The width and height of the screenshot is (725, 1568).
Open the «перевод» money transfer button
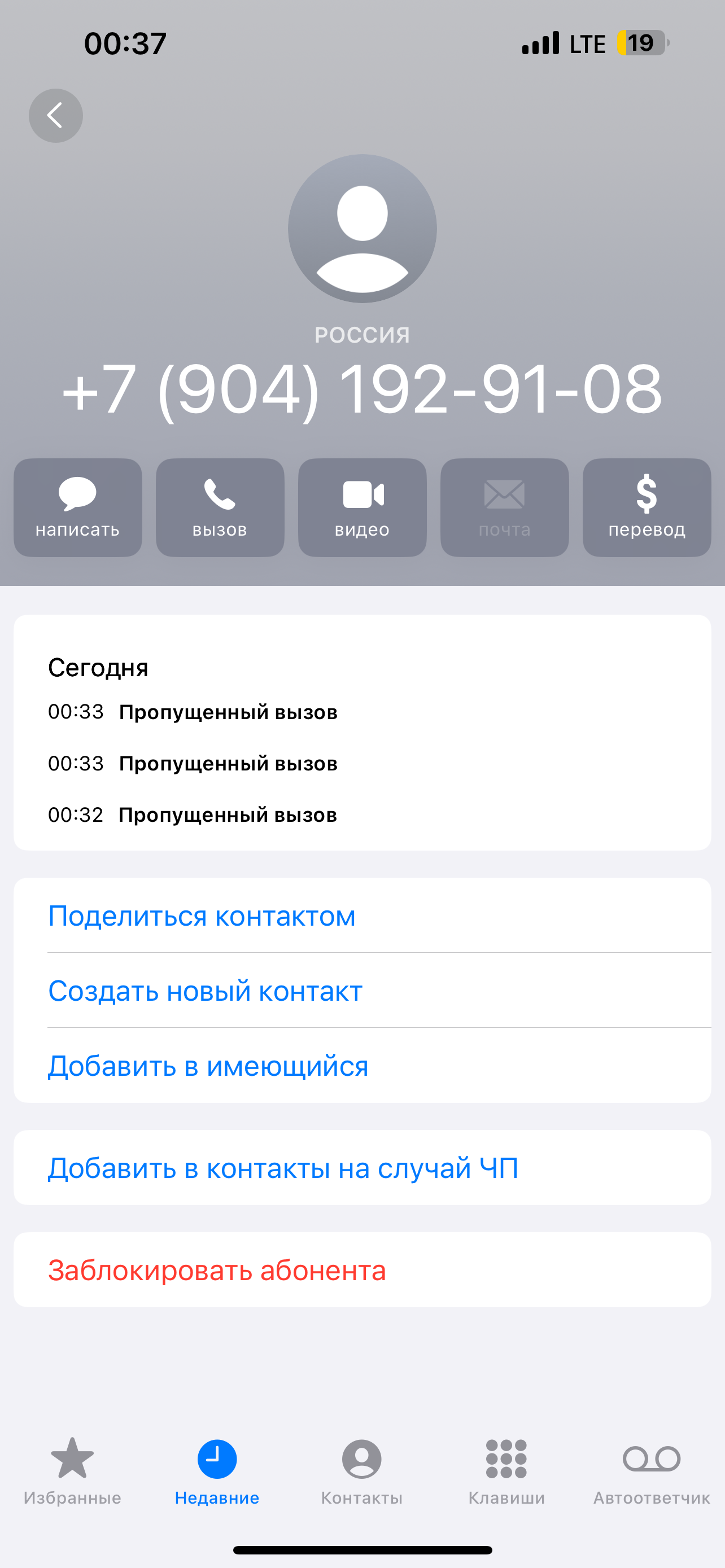(647, 507)
